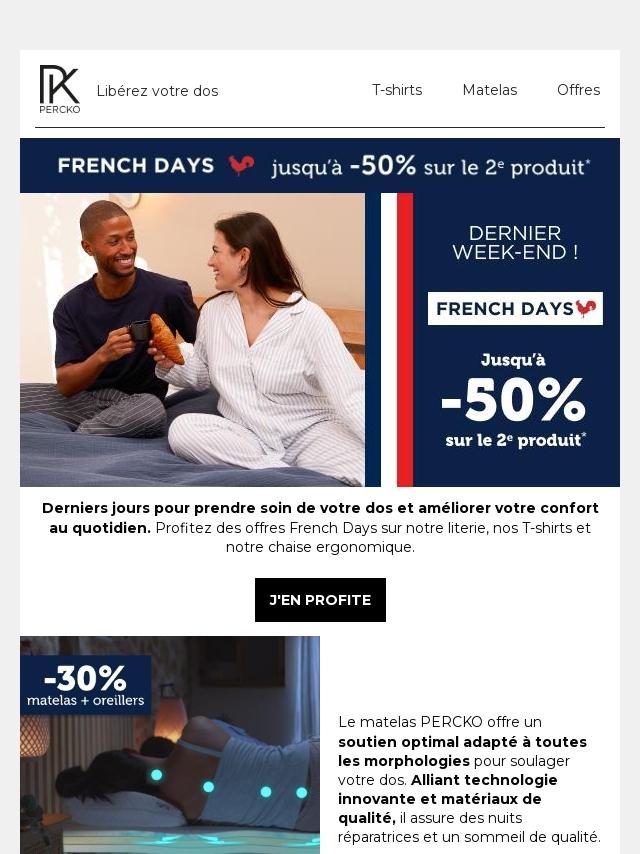View the Offres page
This screenshot has width=640, height=854.
(x=578, y=90)
